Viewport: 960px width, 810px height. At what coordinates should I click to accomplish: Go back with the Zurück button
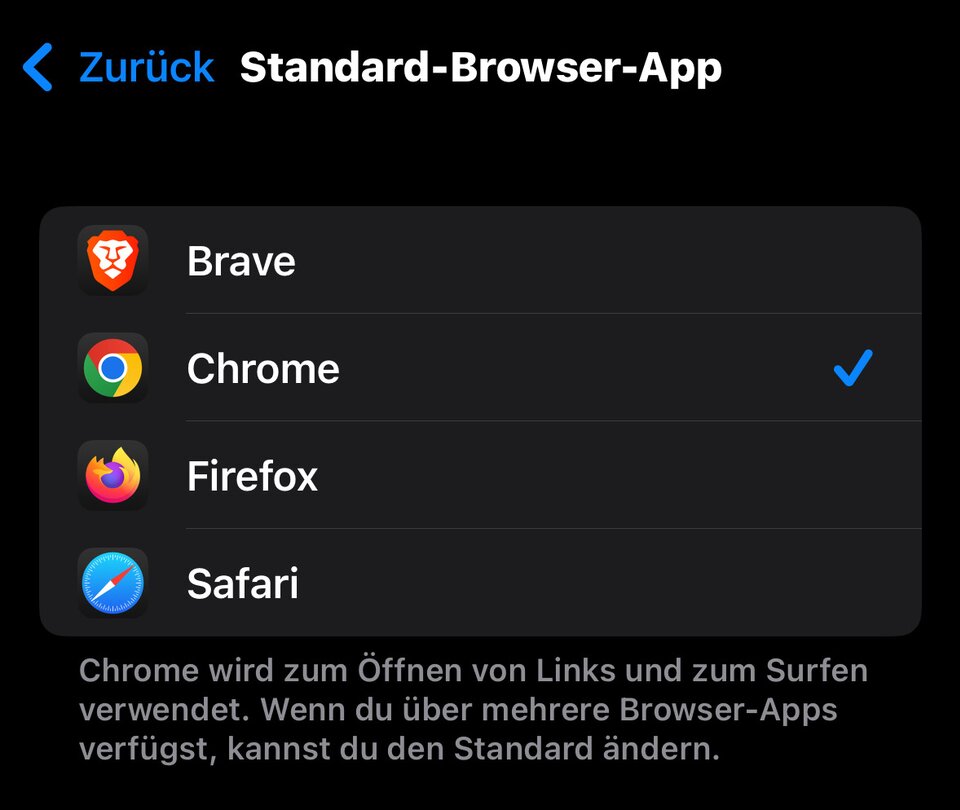pos(120,68)
